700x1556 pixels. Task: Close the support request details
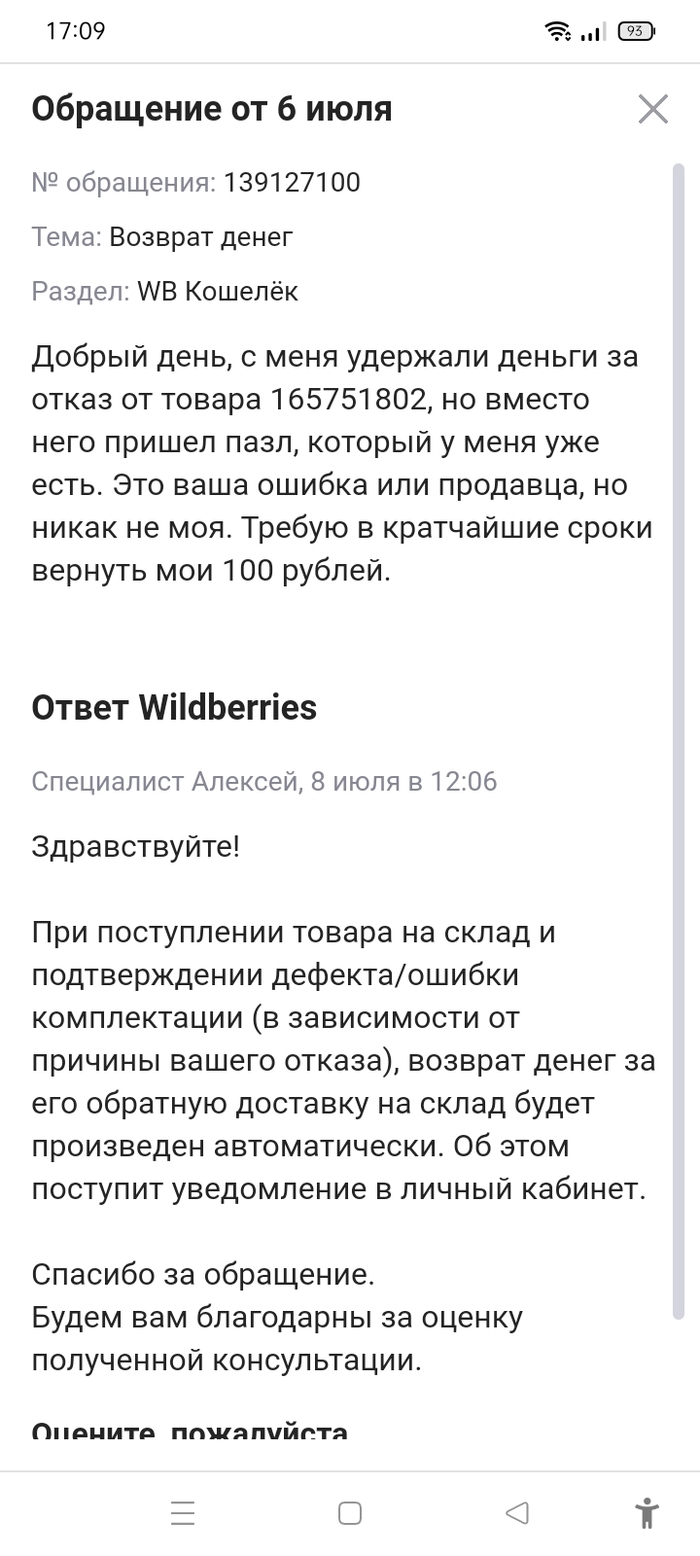pos(652,109)
